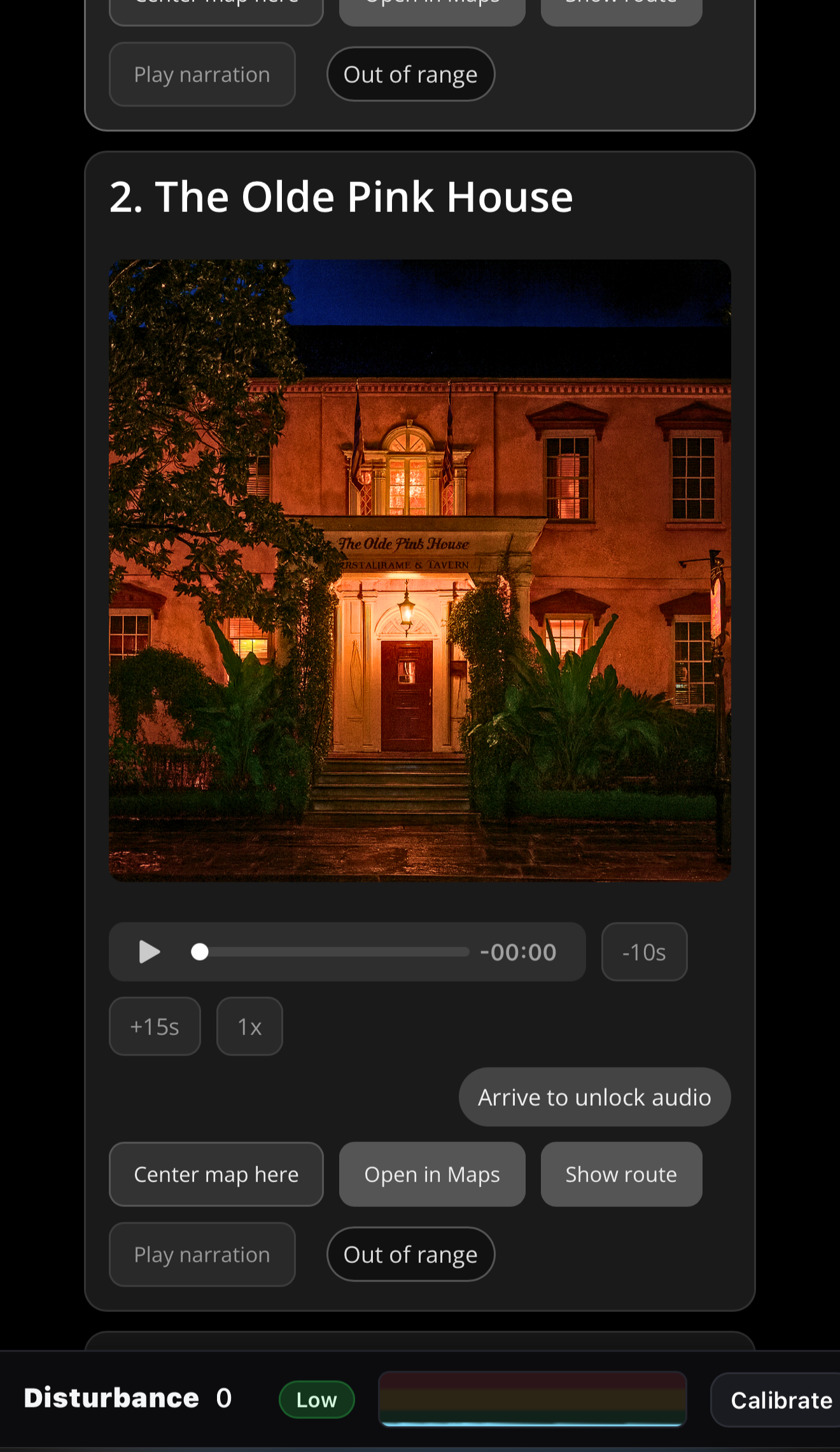Play narration for The Olde Pink House
Image resolution: width=840 pixels, height=1452 pixels.
coord(202,1255)
